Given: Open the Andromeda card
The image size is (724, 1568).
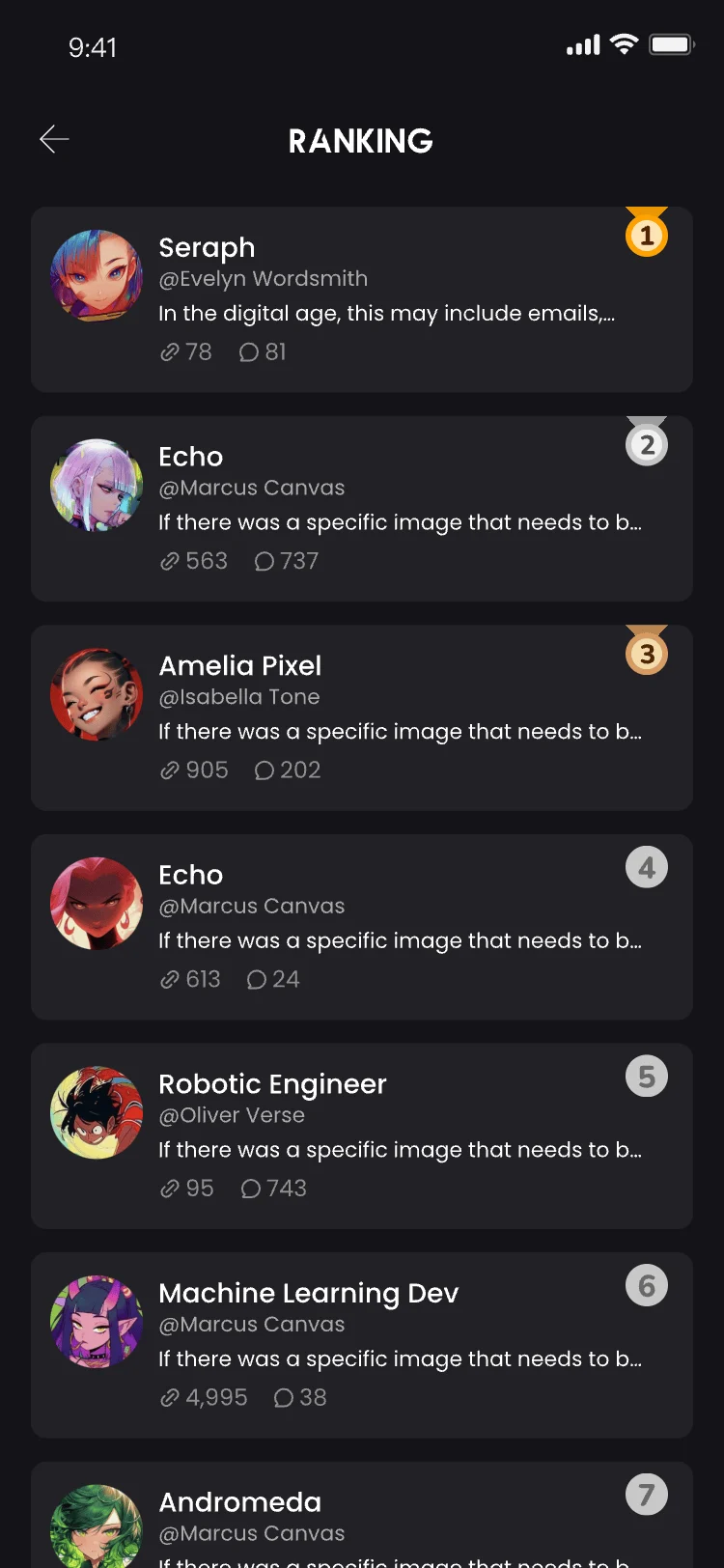Looking at the screenshot, I should click(x=362, y=1515).
